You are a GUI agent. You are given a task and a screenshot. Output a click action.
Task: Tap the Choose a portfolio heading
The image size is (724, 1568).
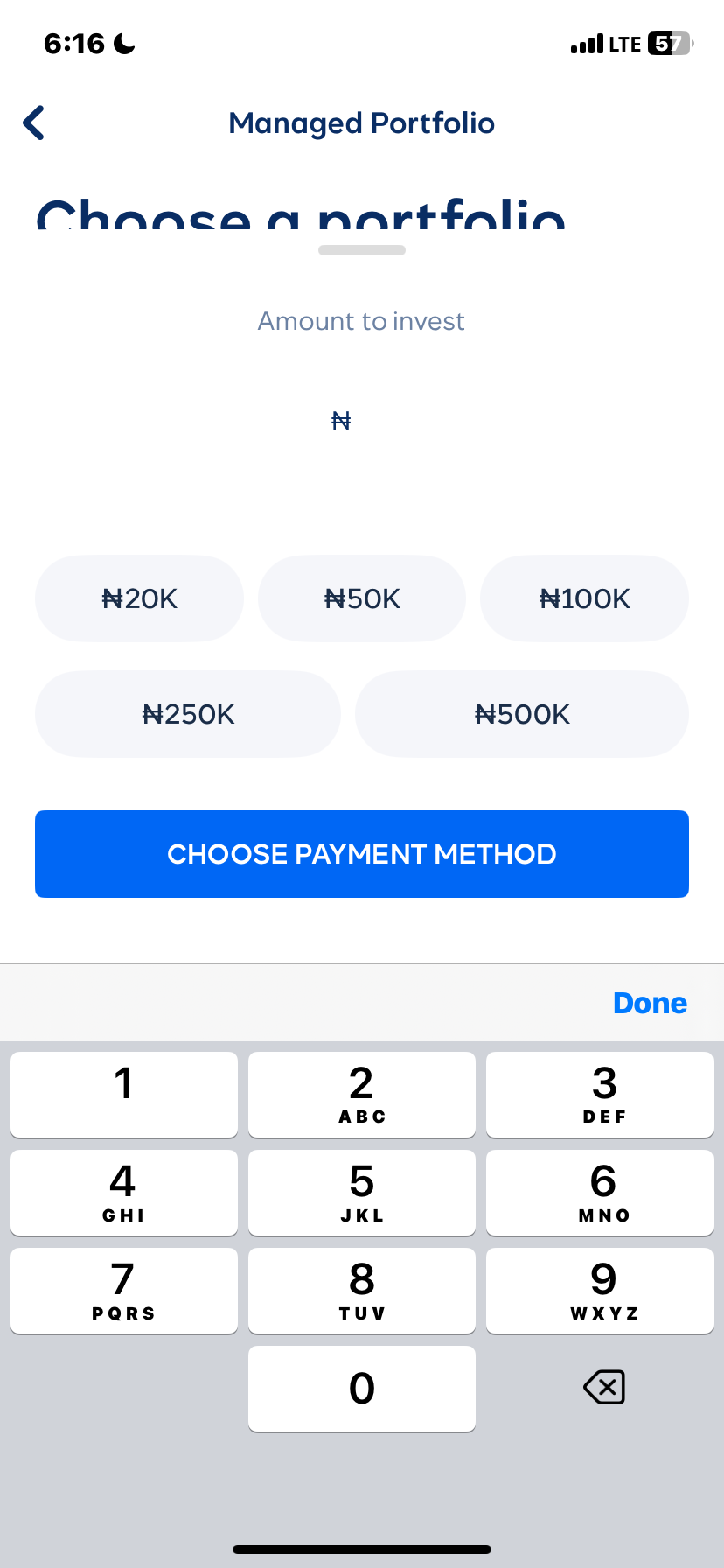(301, 214)
